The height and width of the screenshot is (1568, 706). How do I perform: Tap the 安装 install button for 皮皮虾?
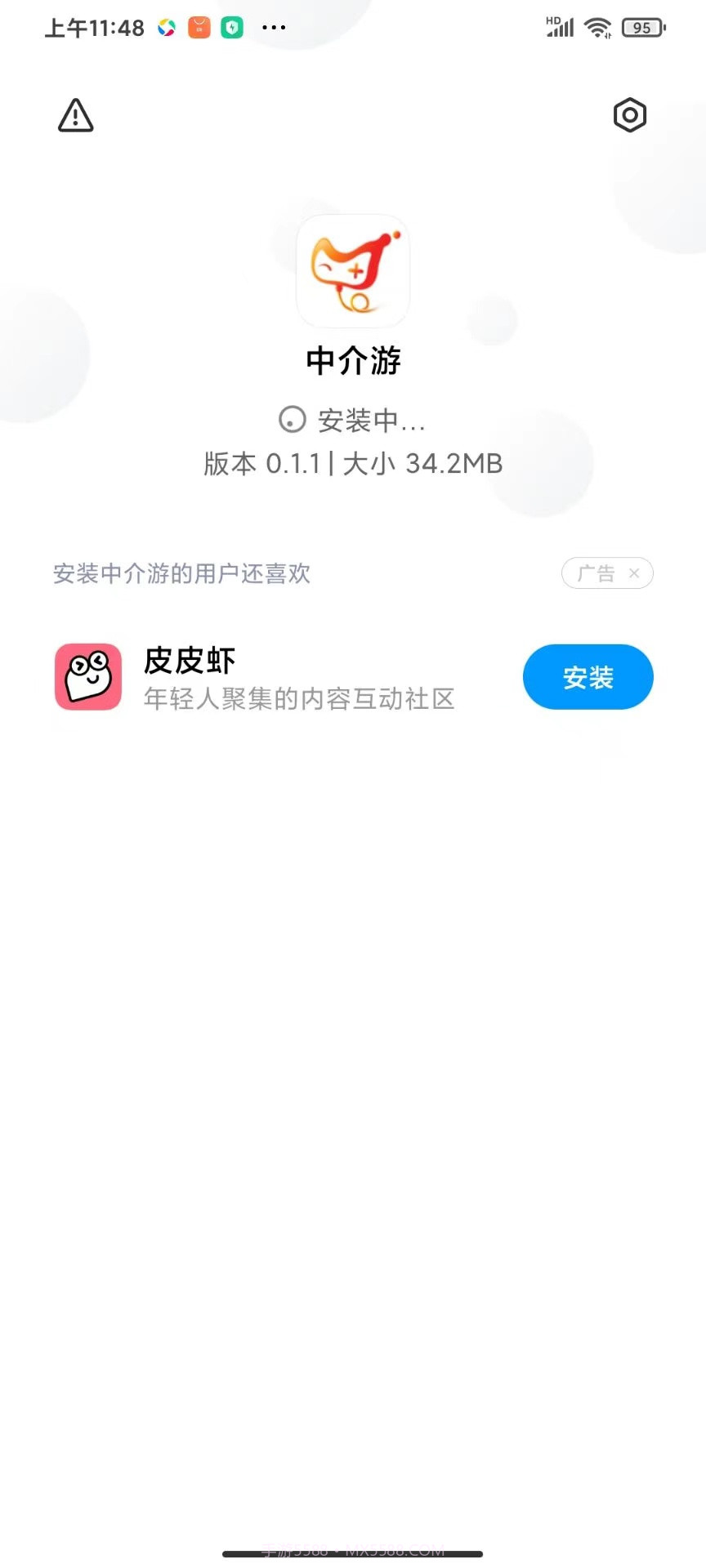click(x=588, y=676)
